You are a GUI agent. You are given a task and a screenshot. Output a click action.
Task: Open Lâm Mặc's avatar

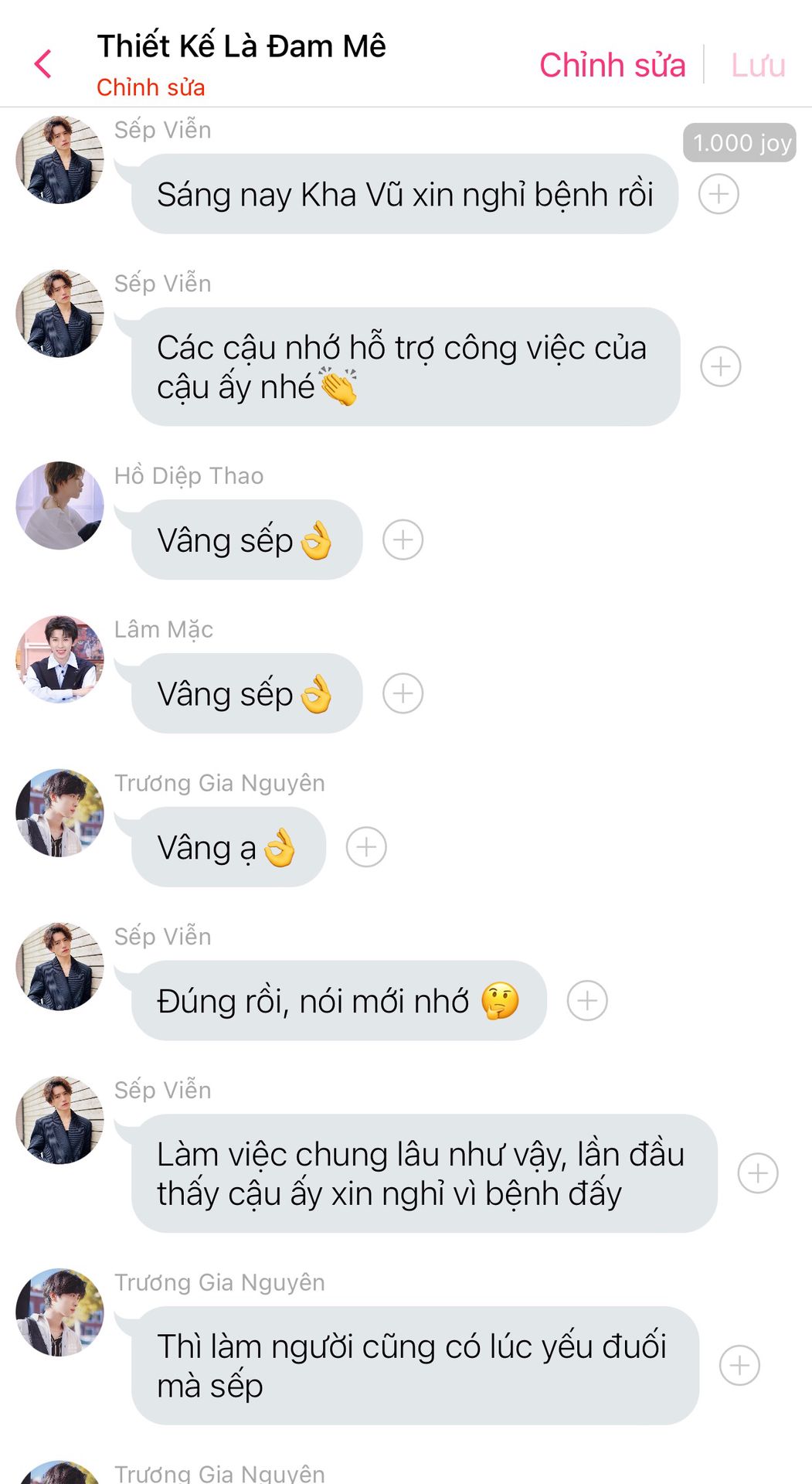click(59, 659)
